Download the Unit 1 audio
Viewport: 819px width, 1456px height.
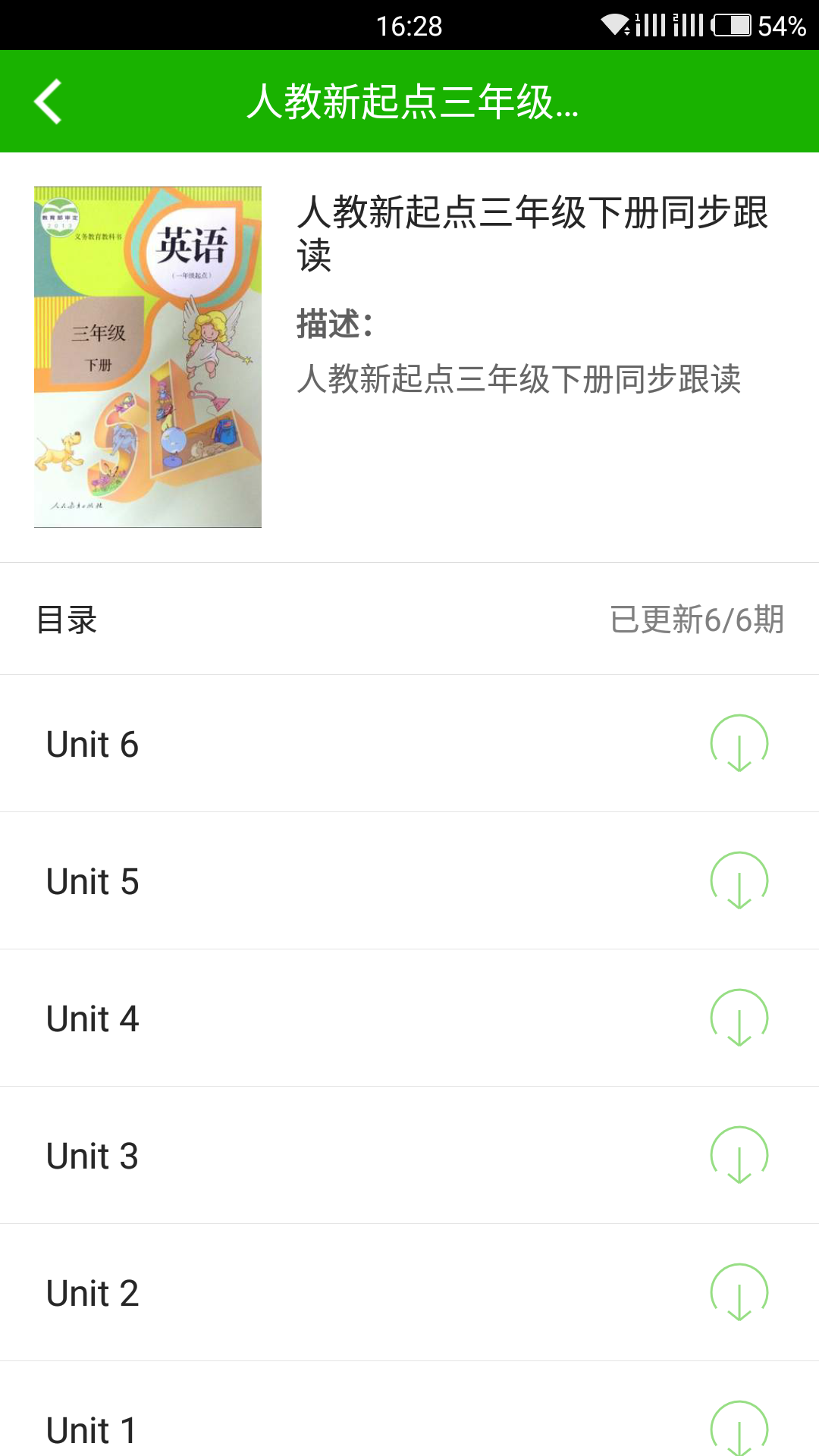click(x=739, y=1429)
